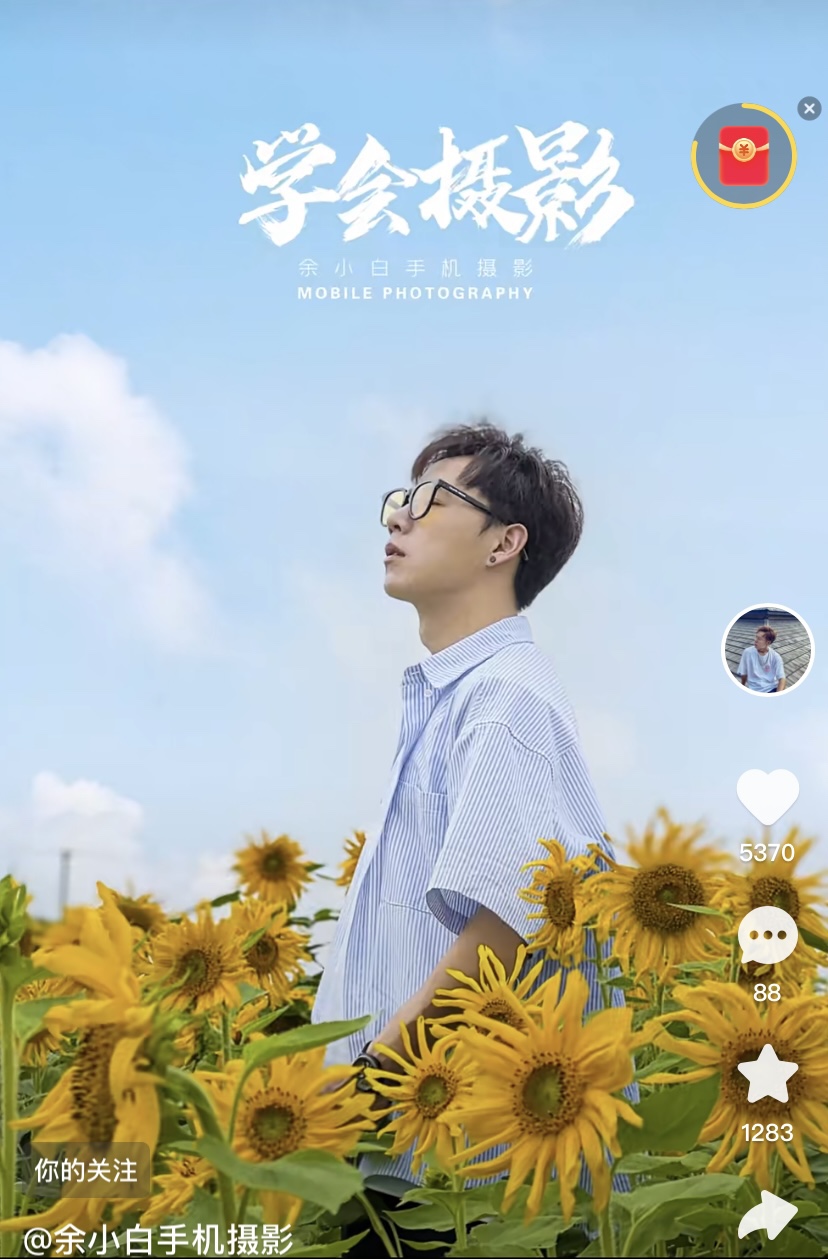828x1259 pixels.
Task: Like this video with the heart icon
Action: (x=767, y=797)
